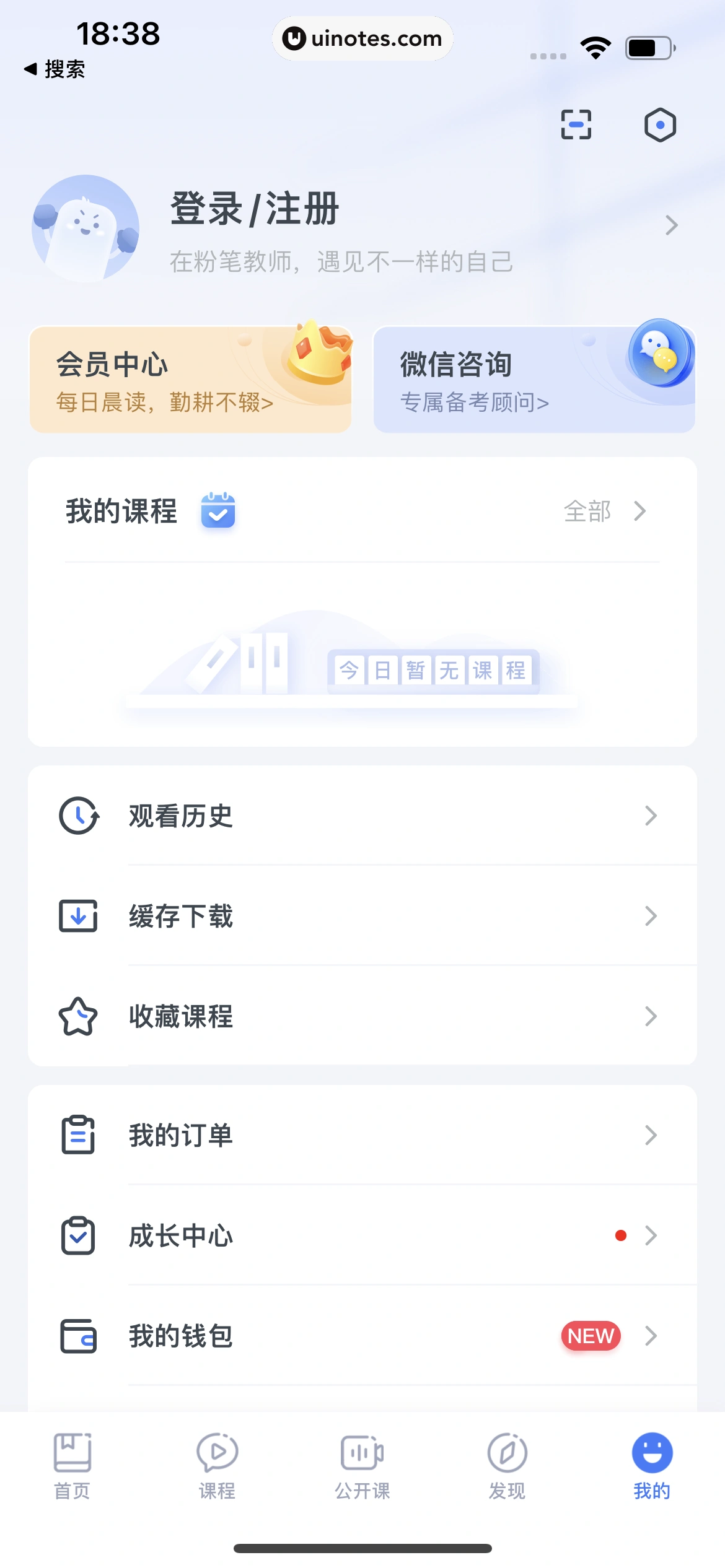
Task: Expand the 登录/注册 chevron
Action: (672, 225)
